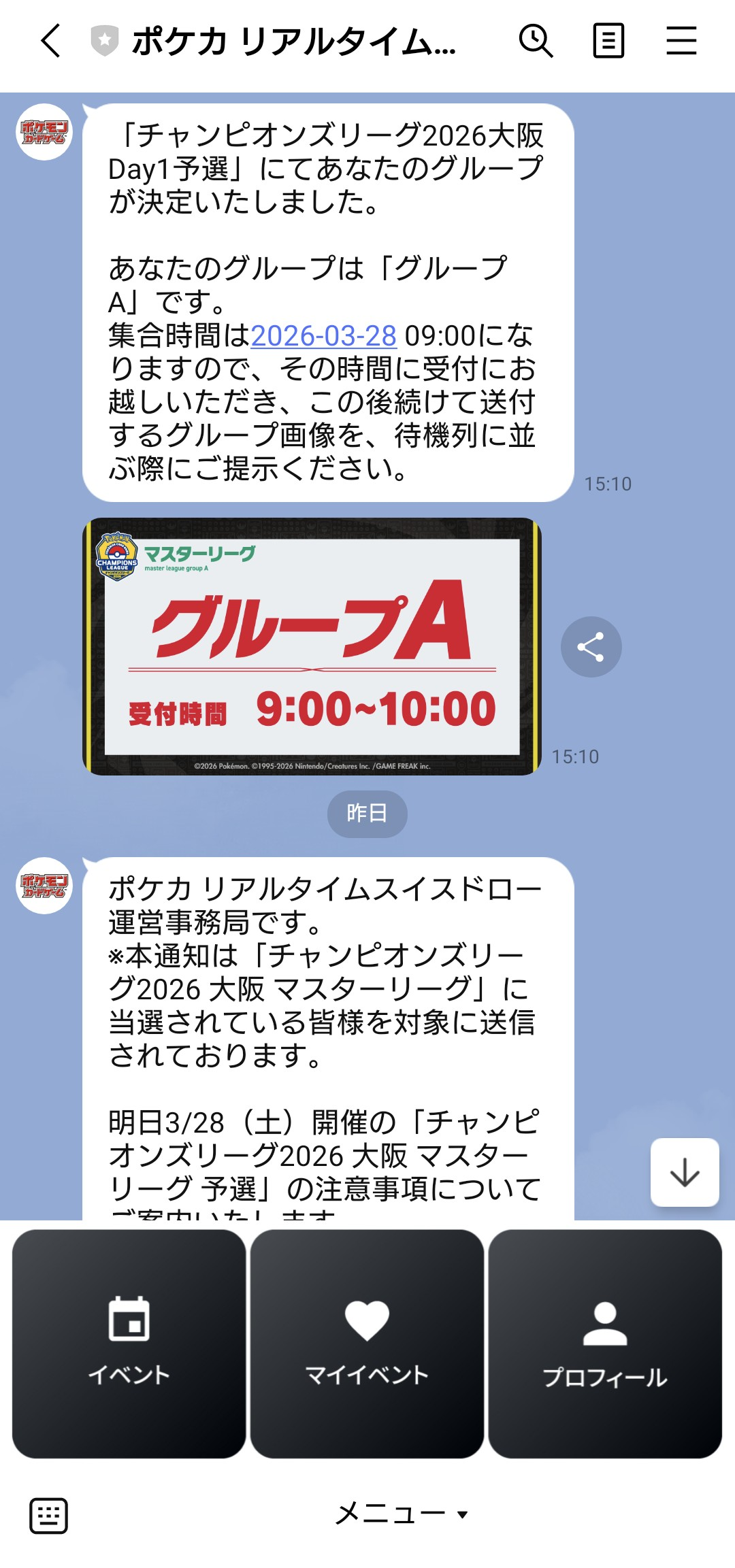Image resolution: width=735 pixels, height=1568 pixels.
Task: Open the 2026-03-28 date link
Action: (x=323, y=336)
